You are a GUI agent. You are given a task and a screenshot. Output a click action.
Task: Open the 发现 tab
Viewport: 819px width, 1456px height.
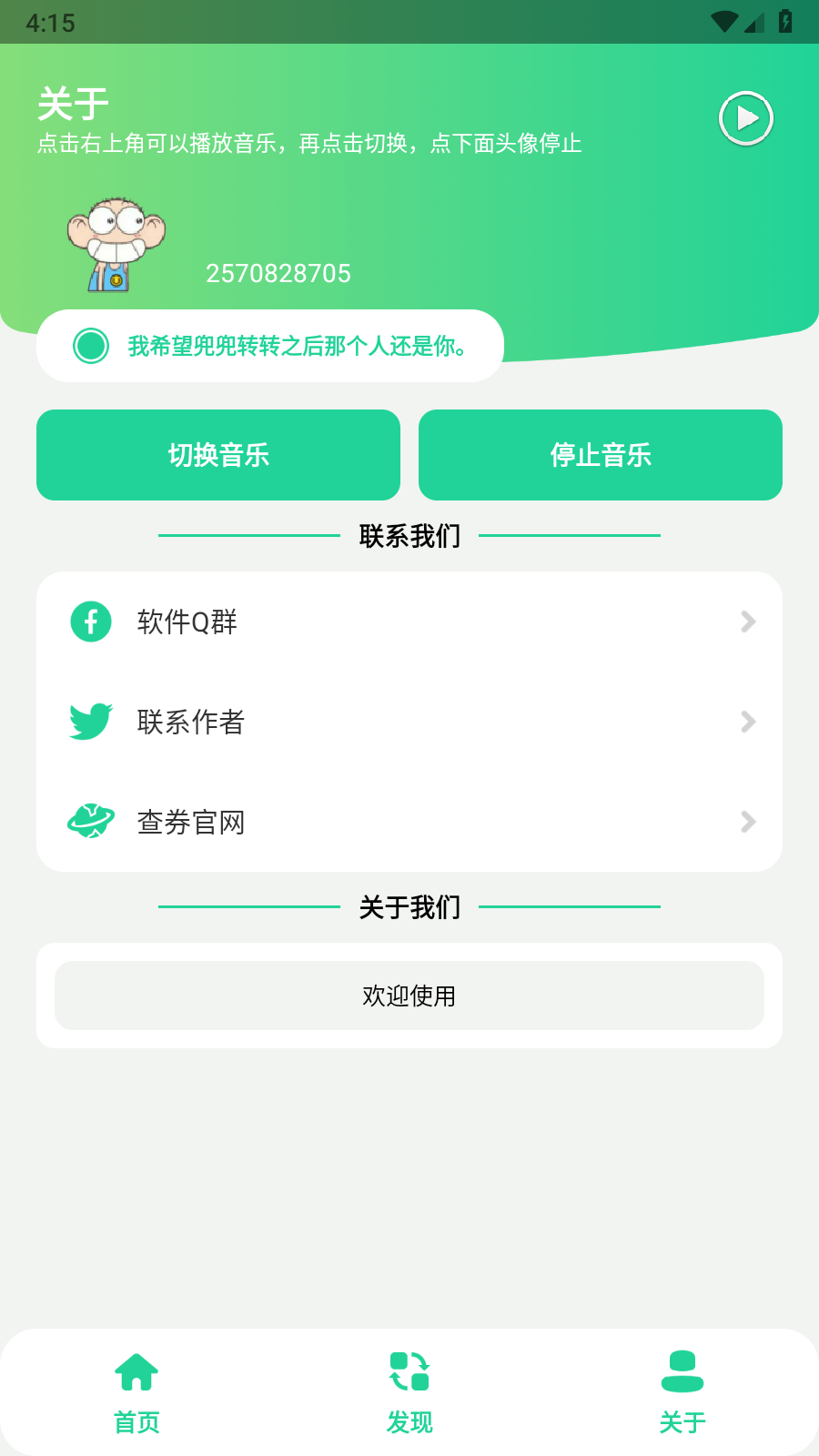pyautogui.click(x=409, y=1421)
